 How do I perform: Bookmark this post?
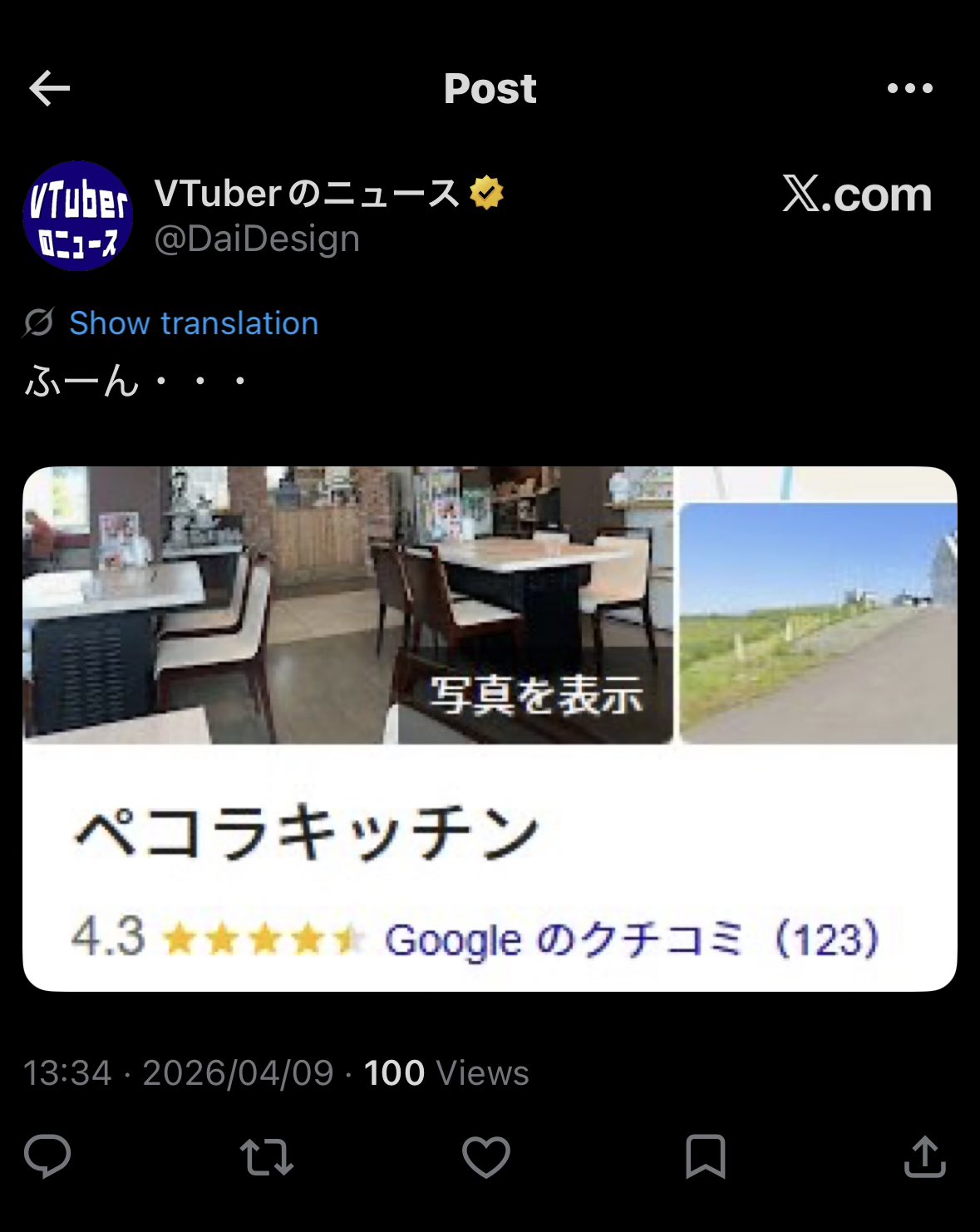706,1156
